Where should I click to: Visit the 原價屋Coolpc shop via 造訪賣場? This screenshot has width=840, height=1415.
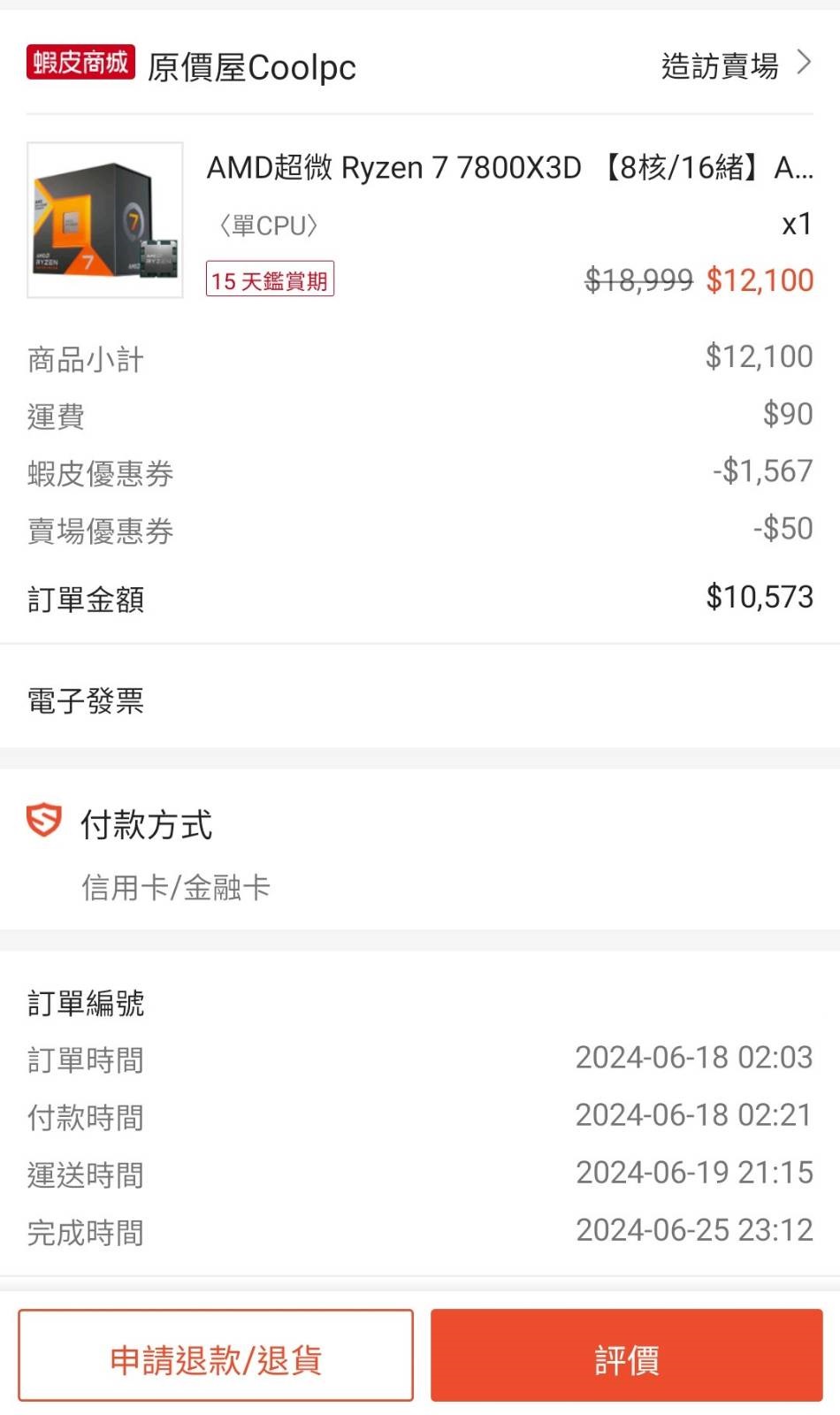coord(734,65)
